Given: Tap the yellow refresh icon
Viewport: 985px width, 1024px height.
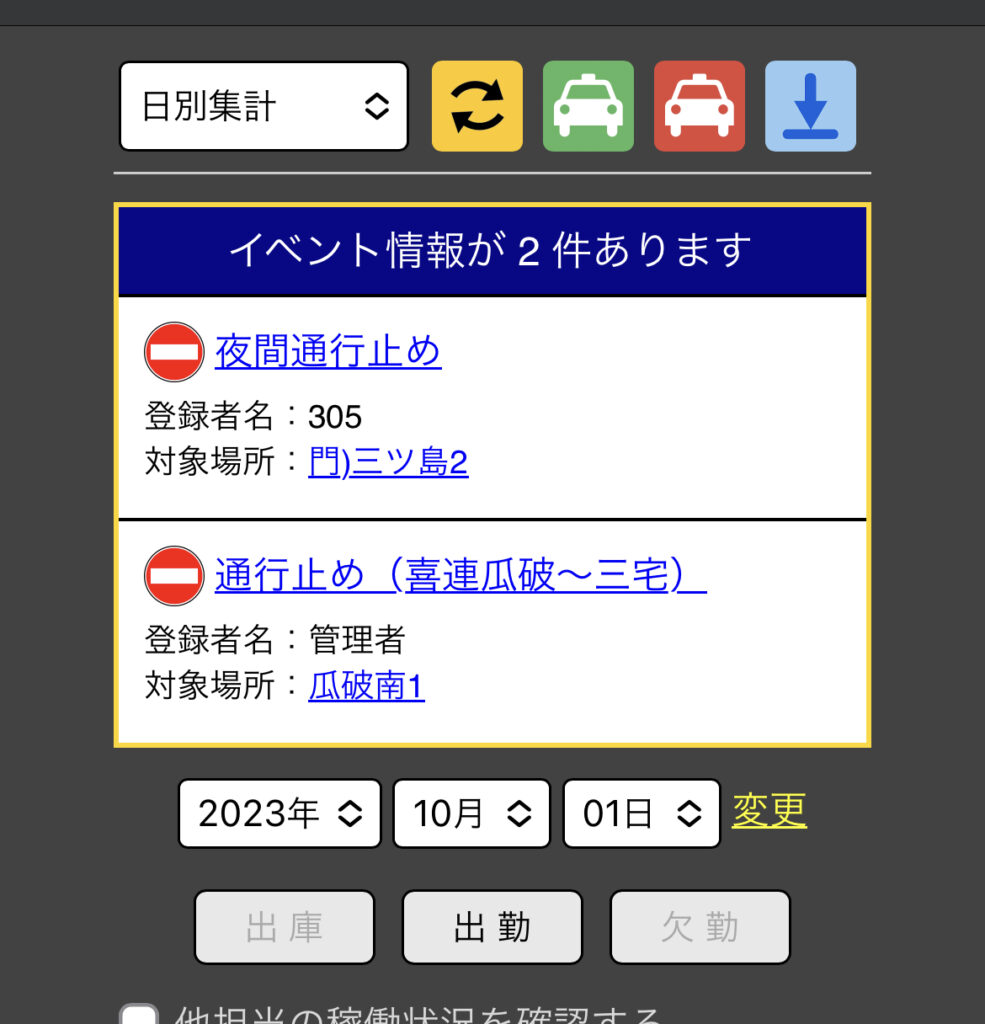Looking at the screenshot, I should pyautogui.click(x=477, y=107).
